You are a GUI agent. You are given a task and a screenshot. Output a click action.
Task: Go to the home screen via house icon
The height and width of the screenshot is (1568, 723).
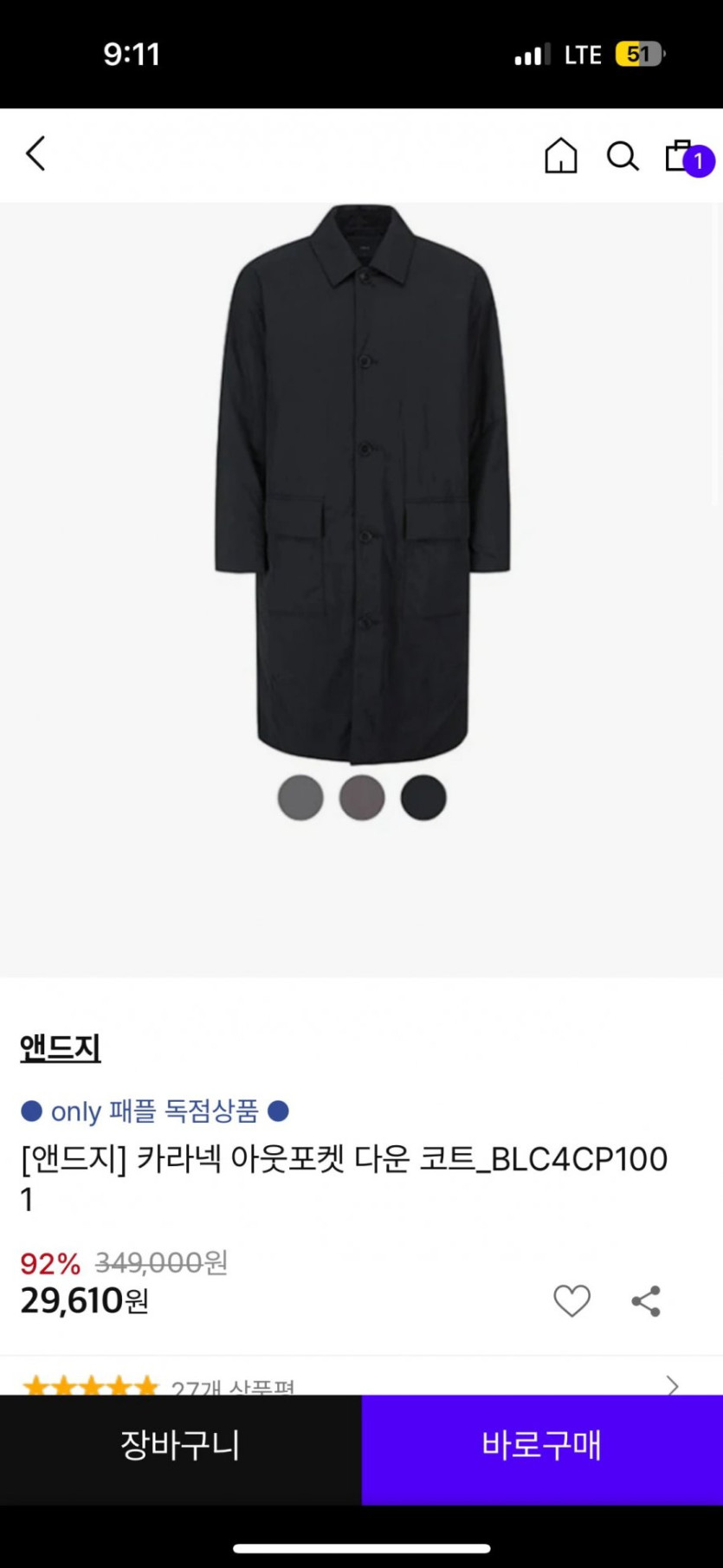[x=559, y=156]
